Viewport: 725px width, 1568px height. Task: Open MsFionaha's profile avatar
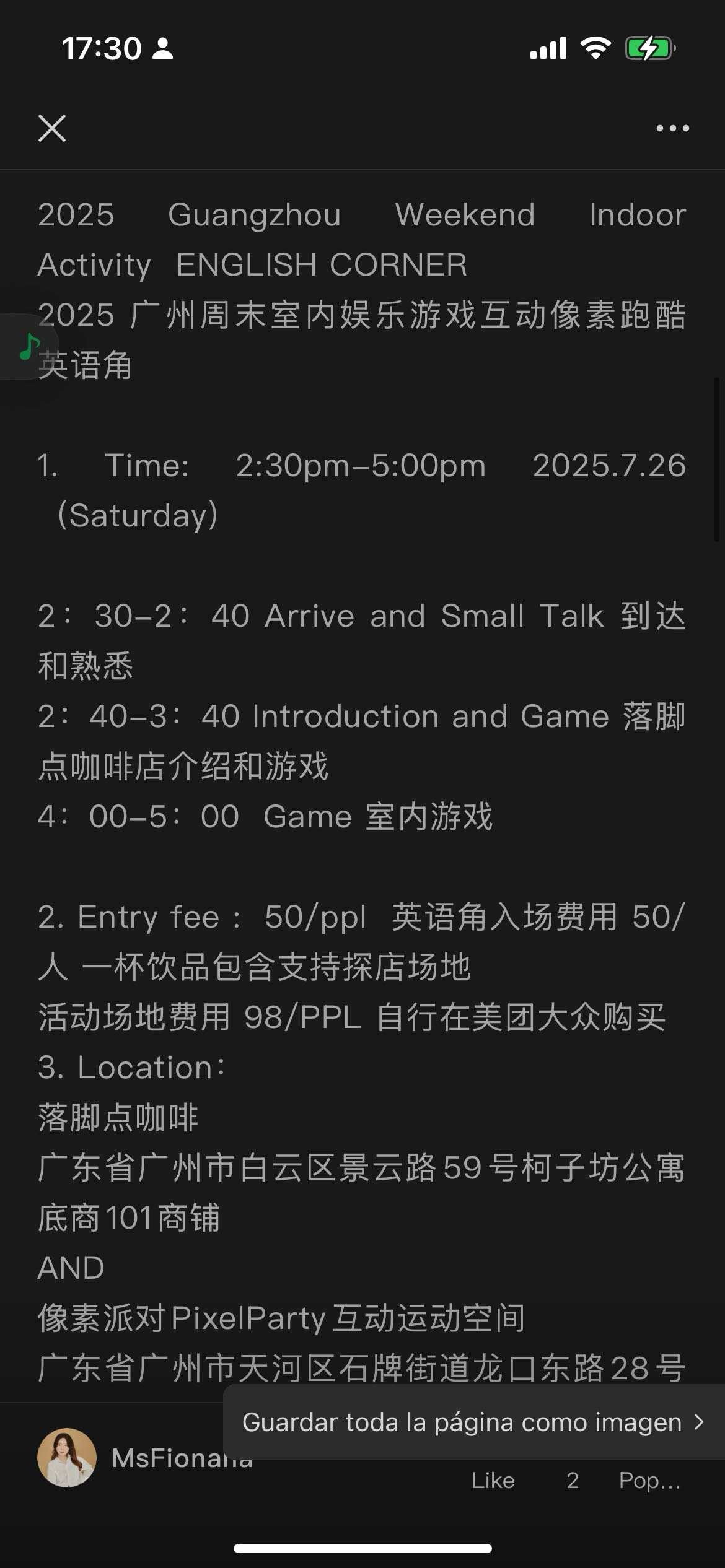(x=67, y=1457)
